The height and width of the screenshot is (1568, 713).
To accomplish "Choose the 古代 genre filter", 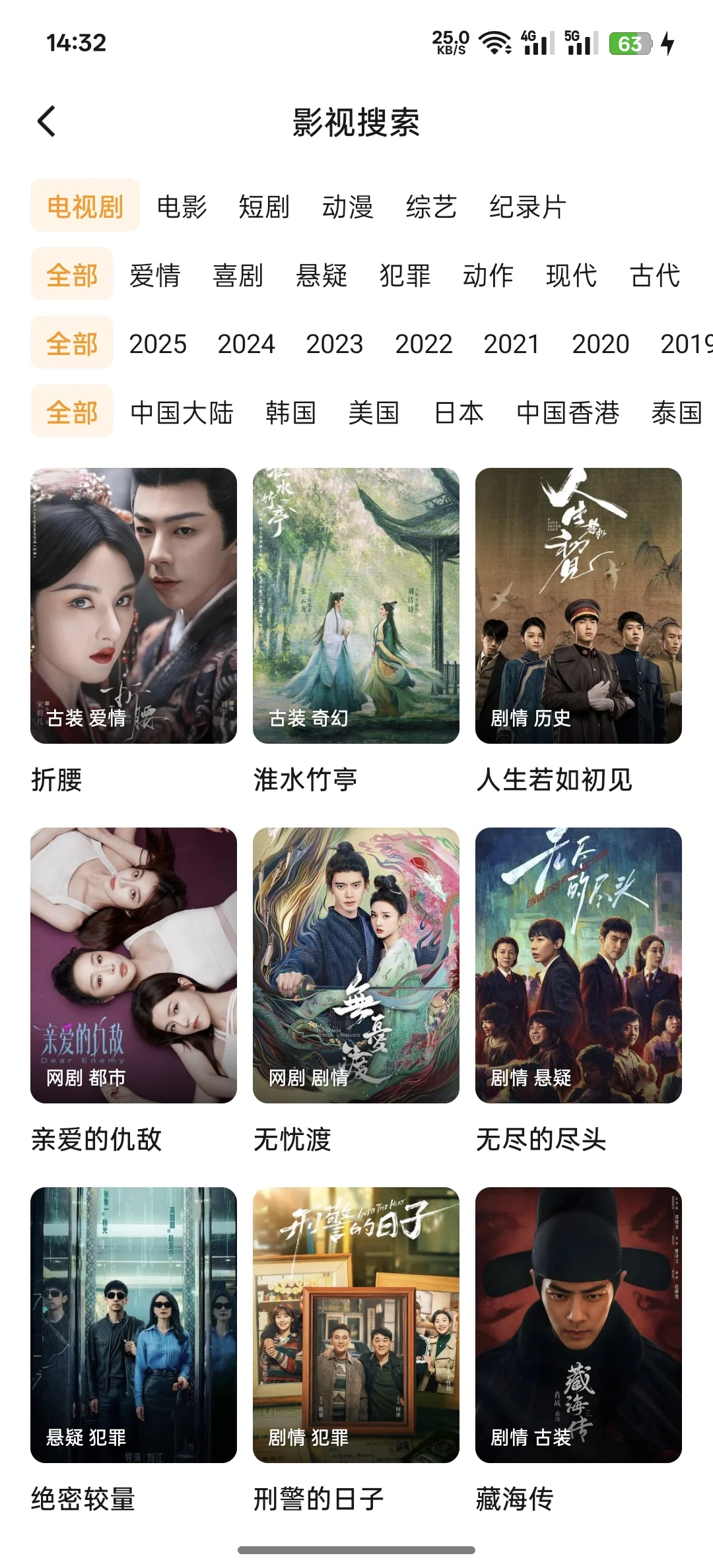I will tap(655, 276).
